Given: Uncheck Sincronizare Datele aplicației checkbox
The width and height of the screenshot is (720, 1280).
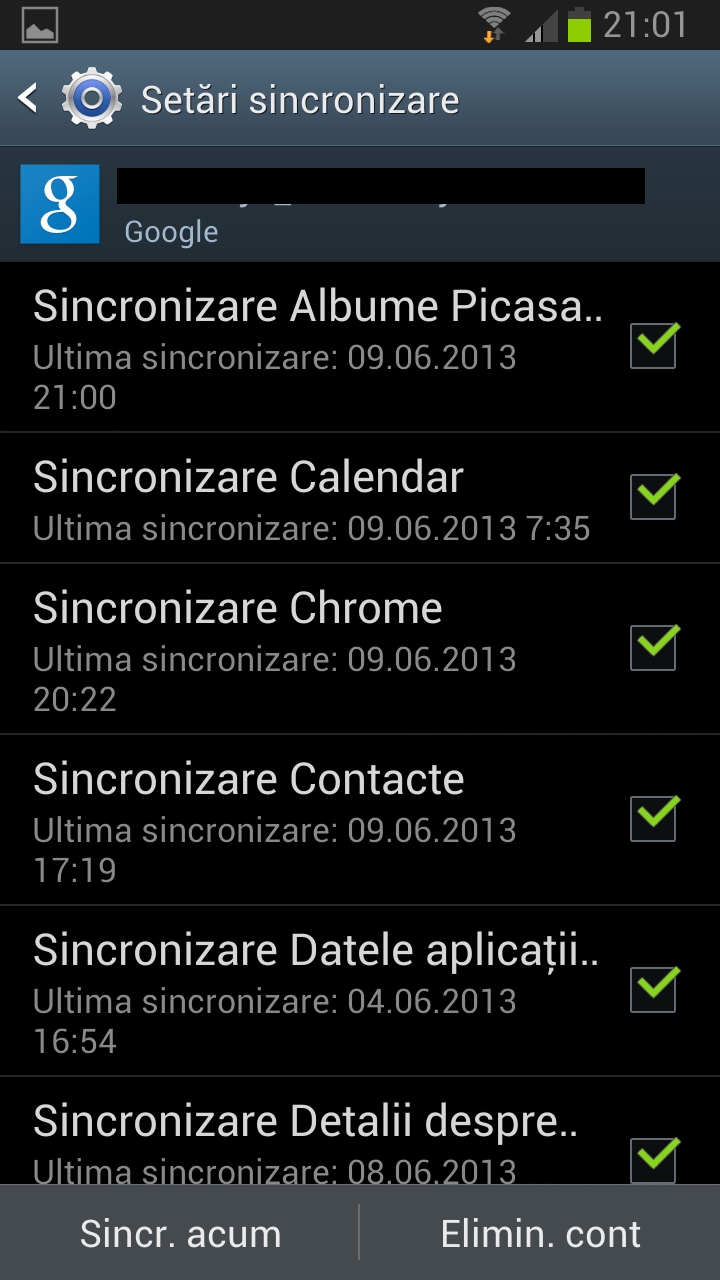Looking at the screenshot, I should 654,989.
